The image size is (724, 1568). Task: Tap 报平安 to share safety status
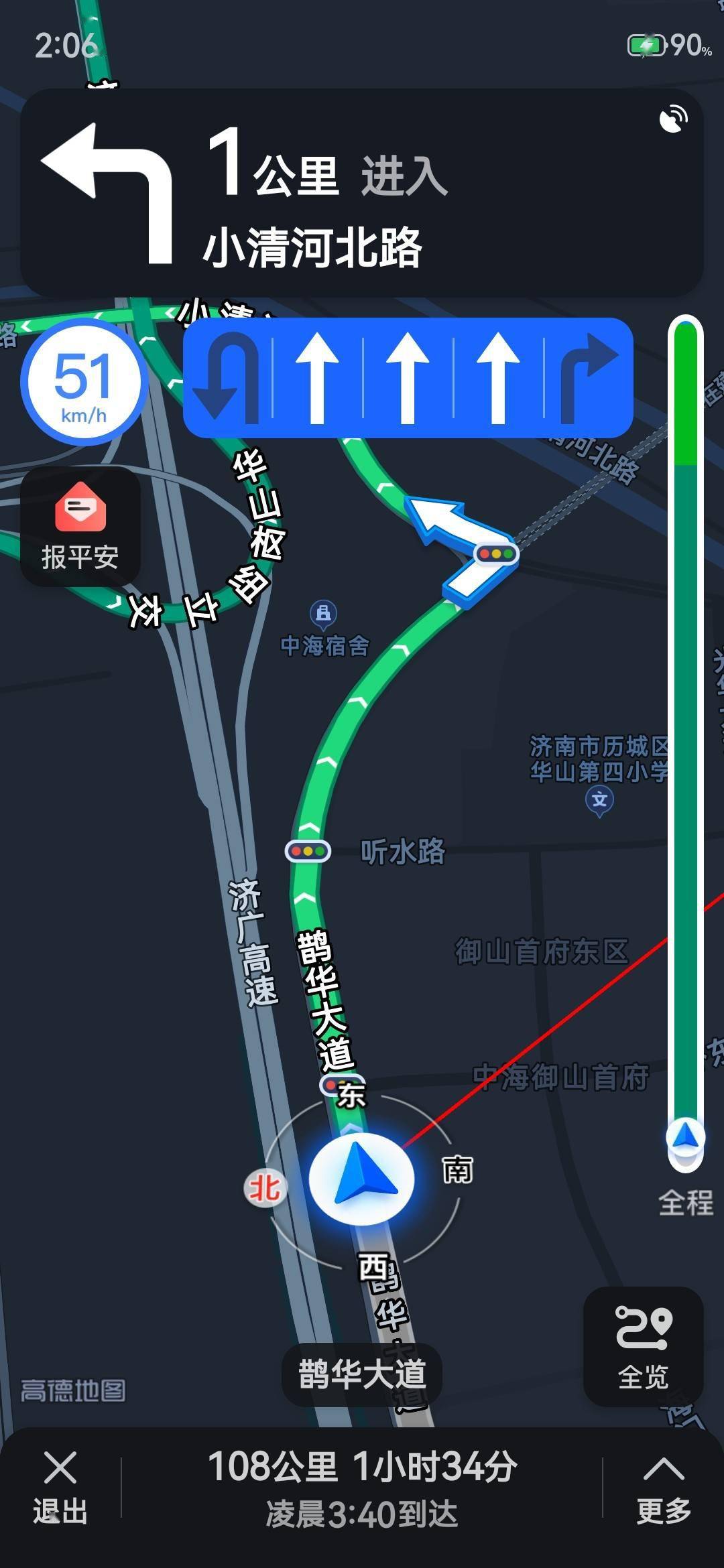point(80,527)
